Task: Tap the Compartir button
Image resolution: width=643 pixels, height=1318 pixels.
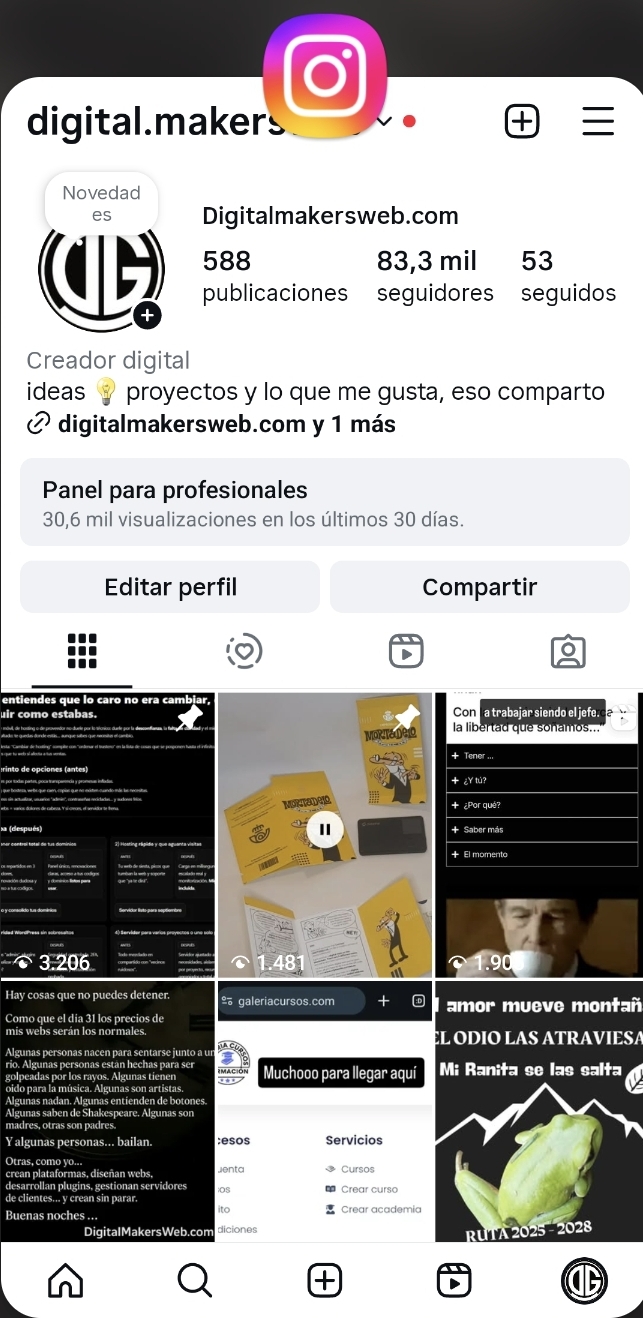Action: 479,587
